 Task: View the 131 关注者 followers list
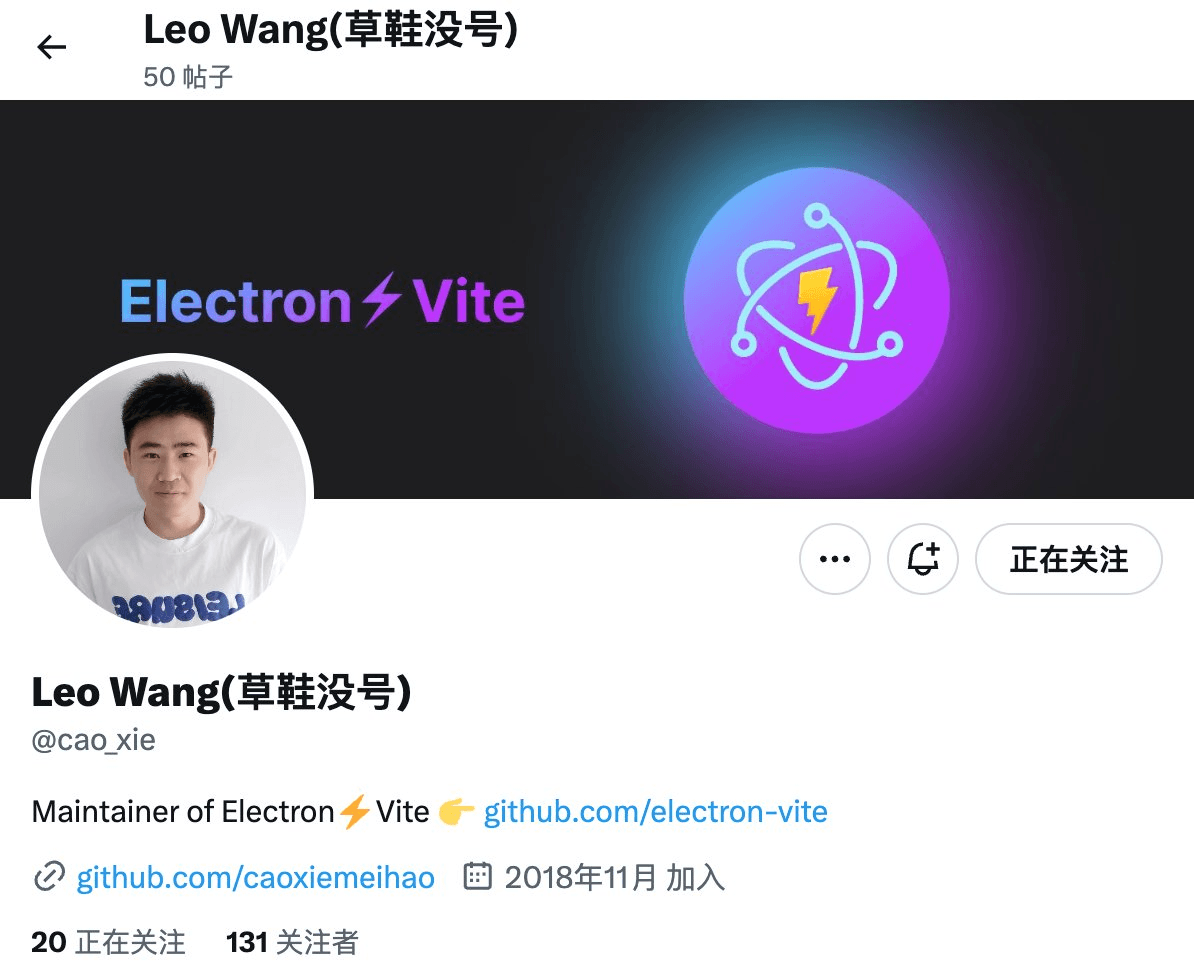[x=292, y=942]
